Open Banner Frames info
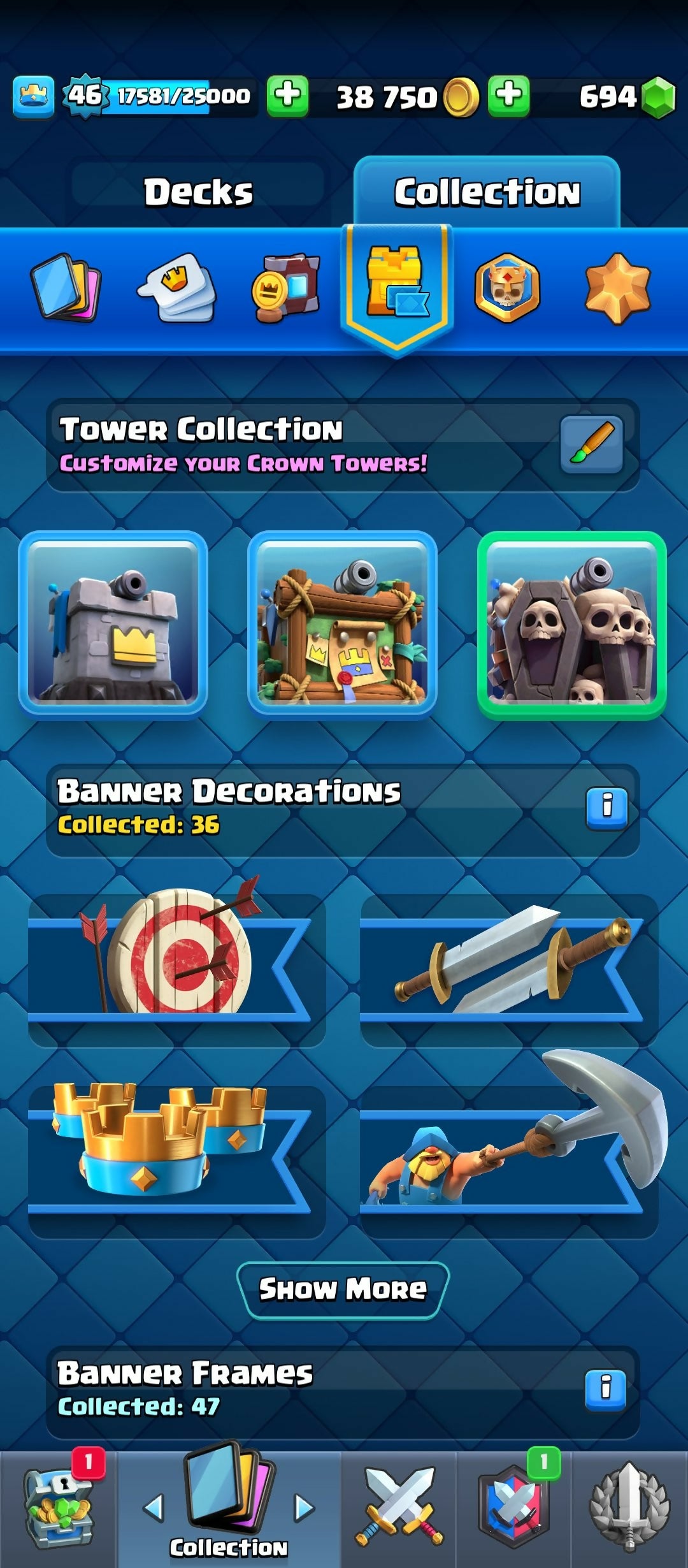 [605, 1387]
